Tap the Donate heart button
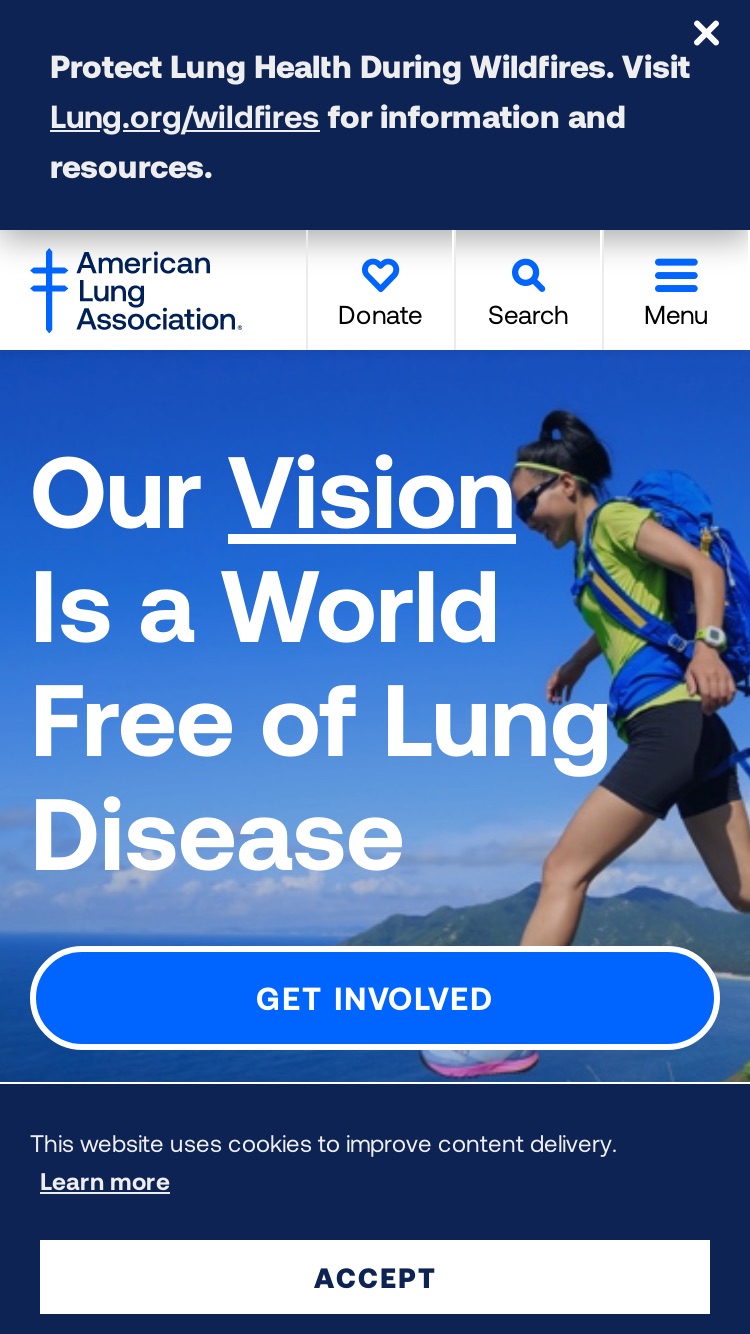750x1334 pixels. tap(380, 290)
